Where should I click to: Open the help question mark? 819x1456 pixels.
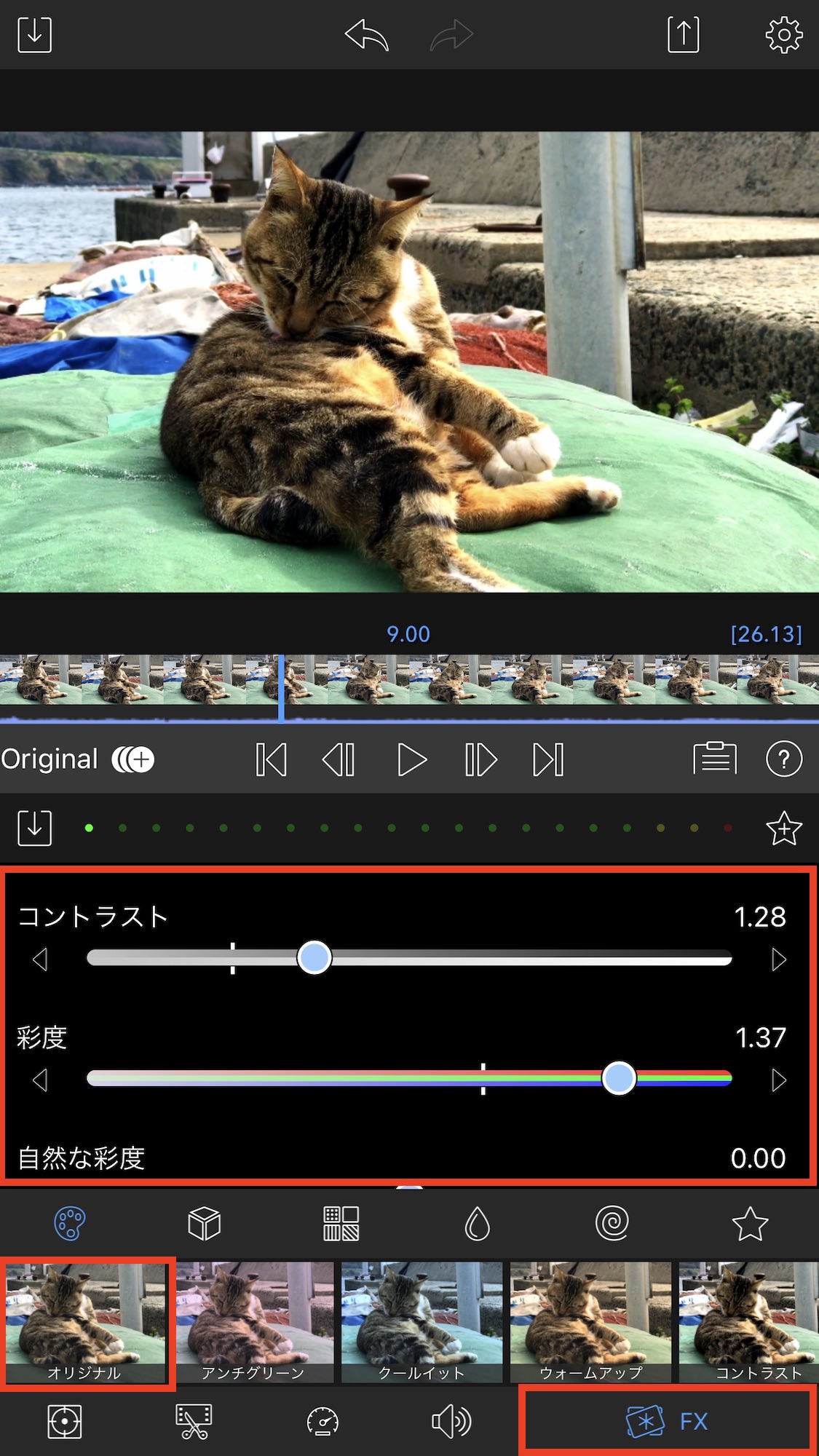[783, 759]
